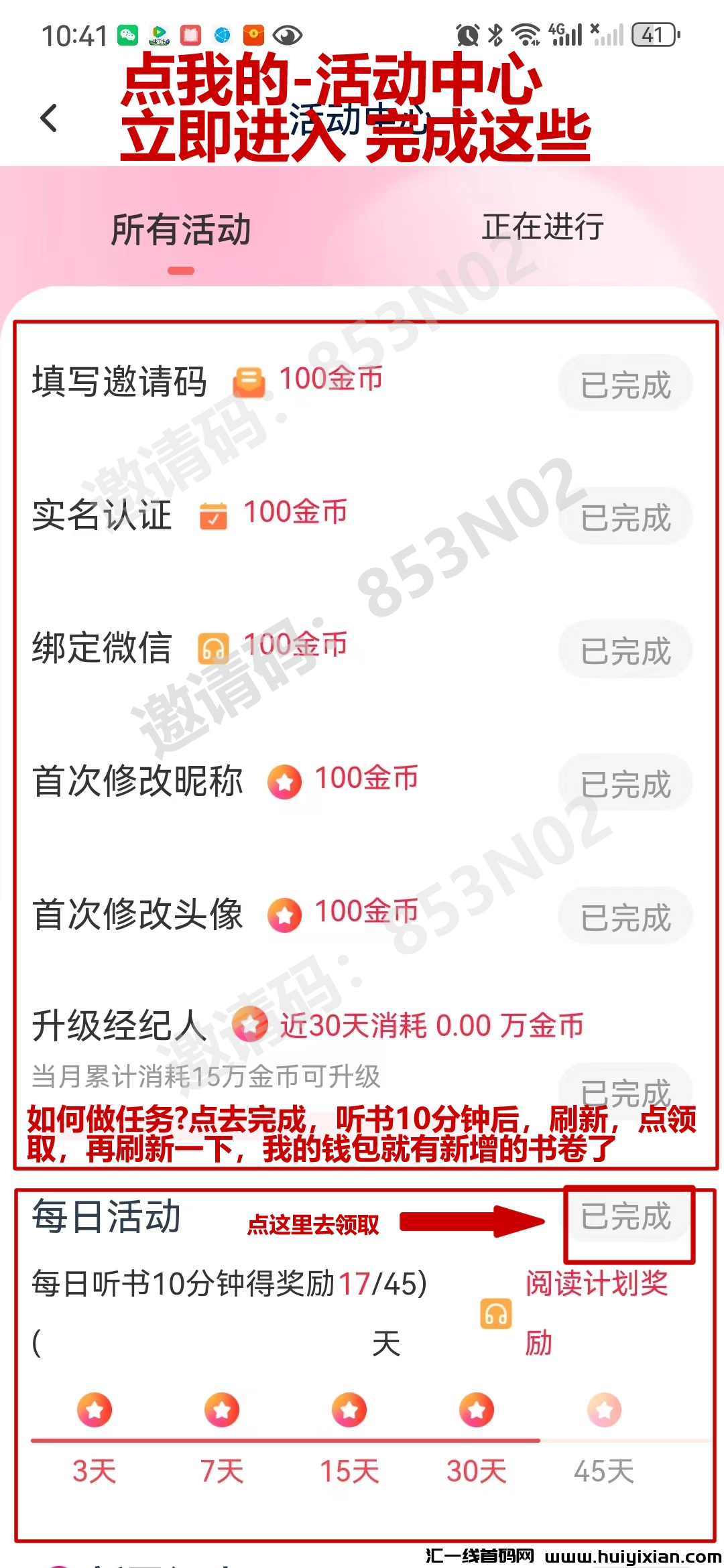Switch to the 所有活动 tab
The height and width of the screenshot is (1568, 724).
(x=181, y=230)
